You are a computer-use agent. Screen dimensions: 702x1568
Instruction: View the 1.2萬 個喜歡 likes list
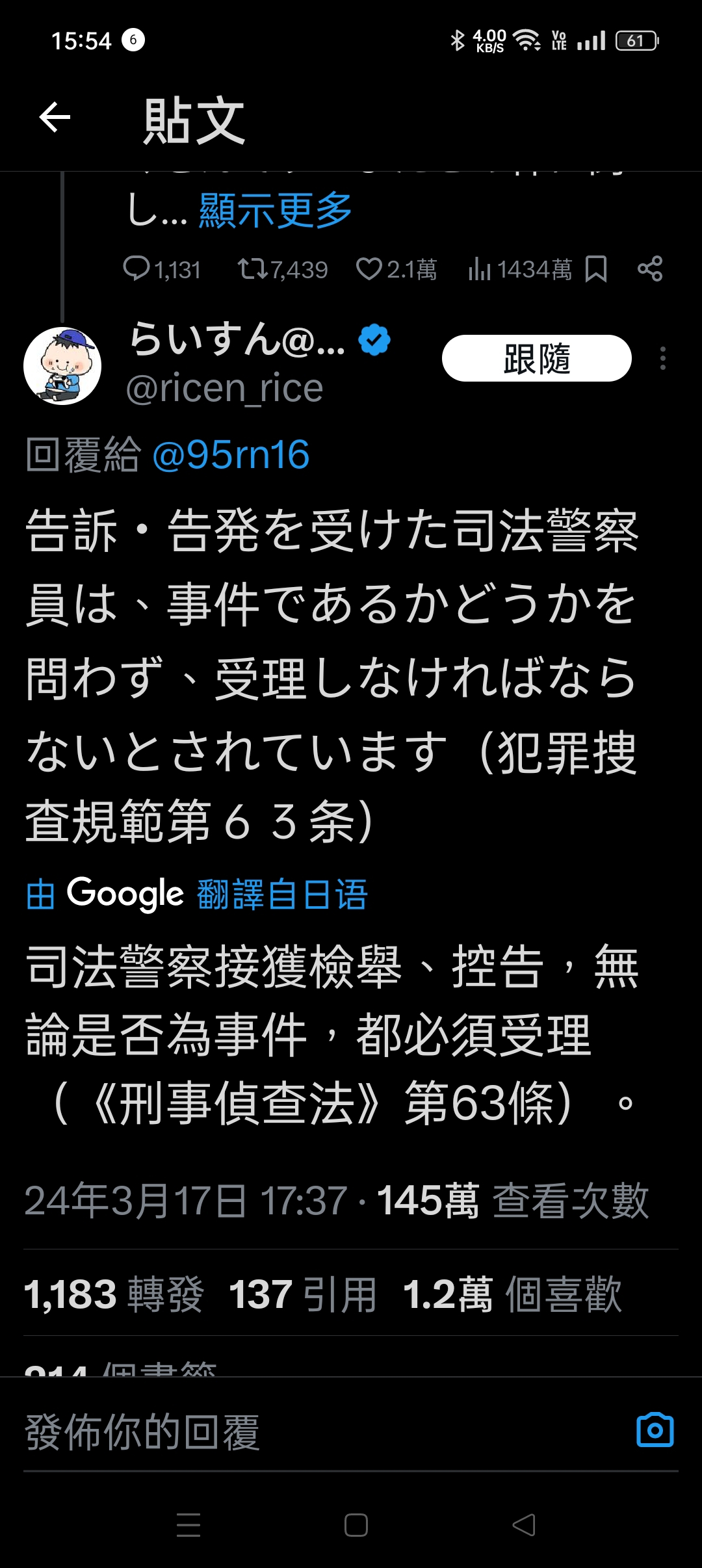[512, 1294]
